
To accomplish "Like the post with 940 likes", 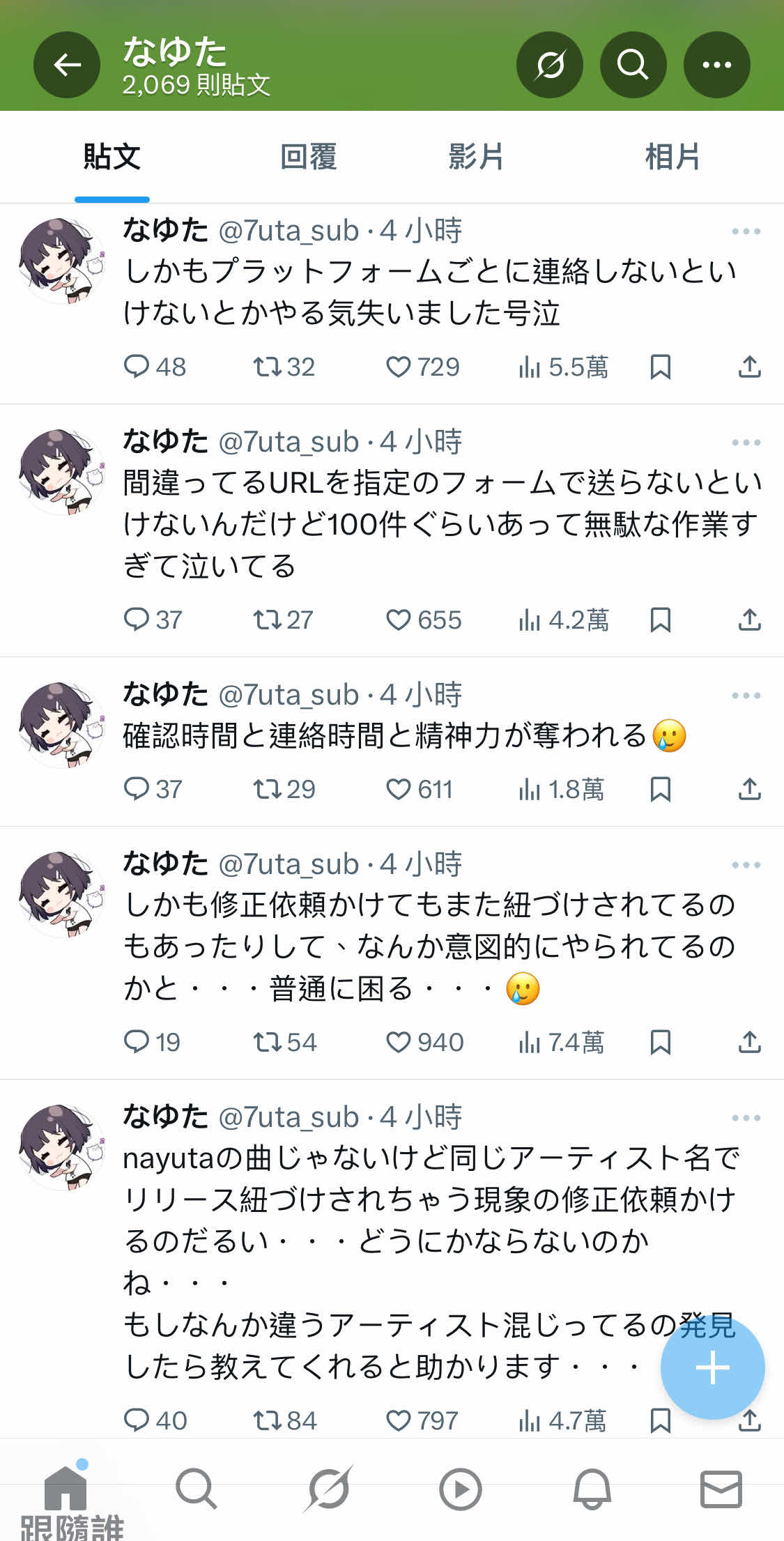I will click(x=399, y=1042).
